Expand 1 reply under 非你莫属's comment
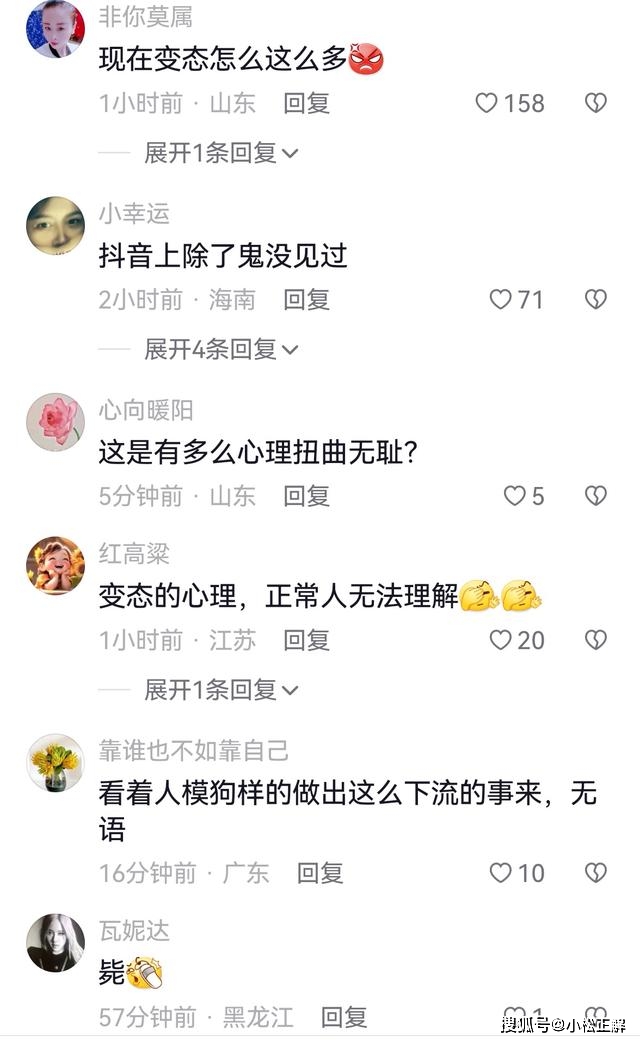This screenshot has width=640, height=1042. [x=221, y=153]
